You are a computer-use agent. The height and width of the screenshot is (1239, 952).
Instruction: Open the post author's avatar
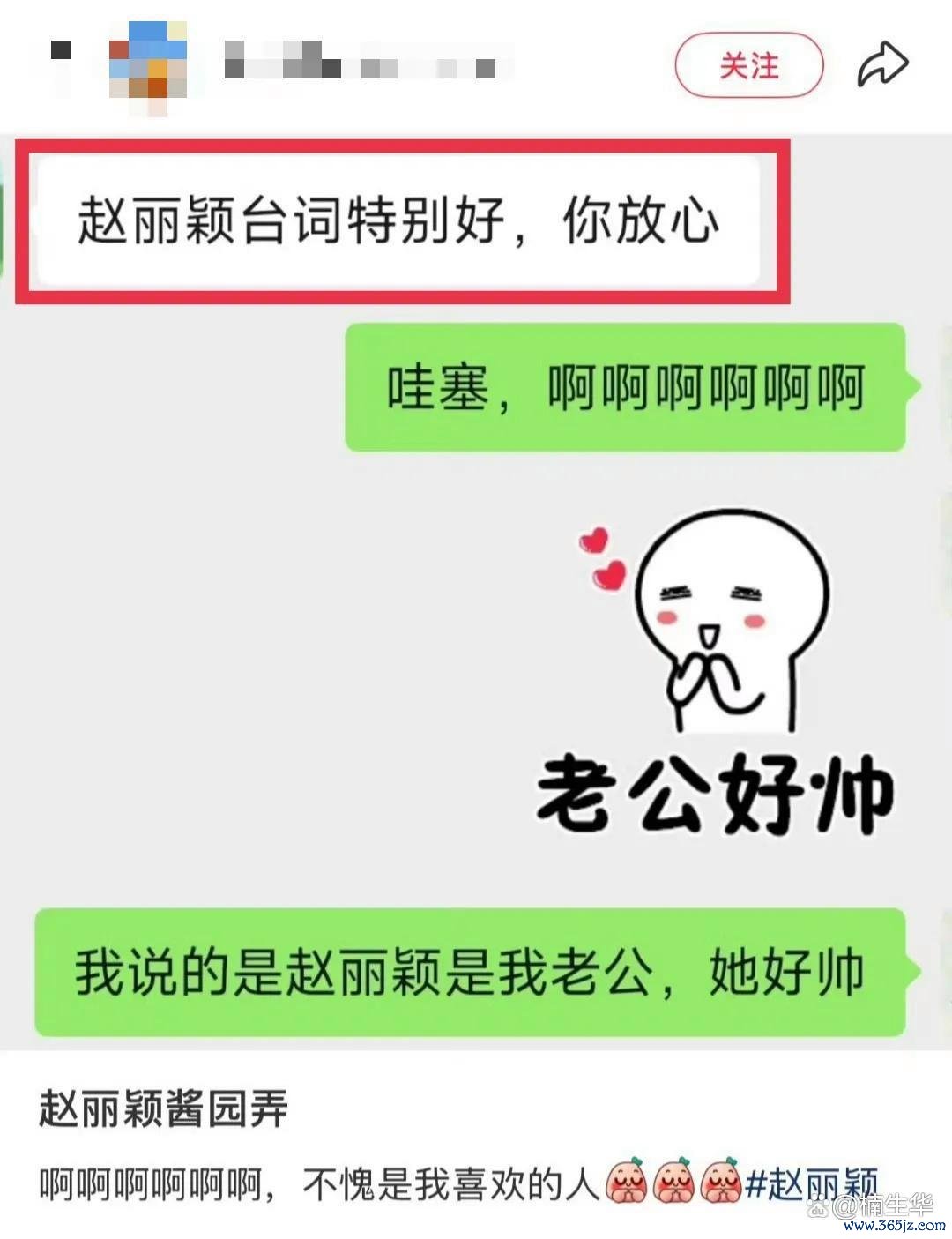pos(147,66)
